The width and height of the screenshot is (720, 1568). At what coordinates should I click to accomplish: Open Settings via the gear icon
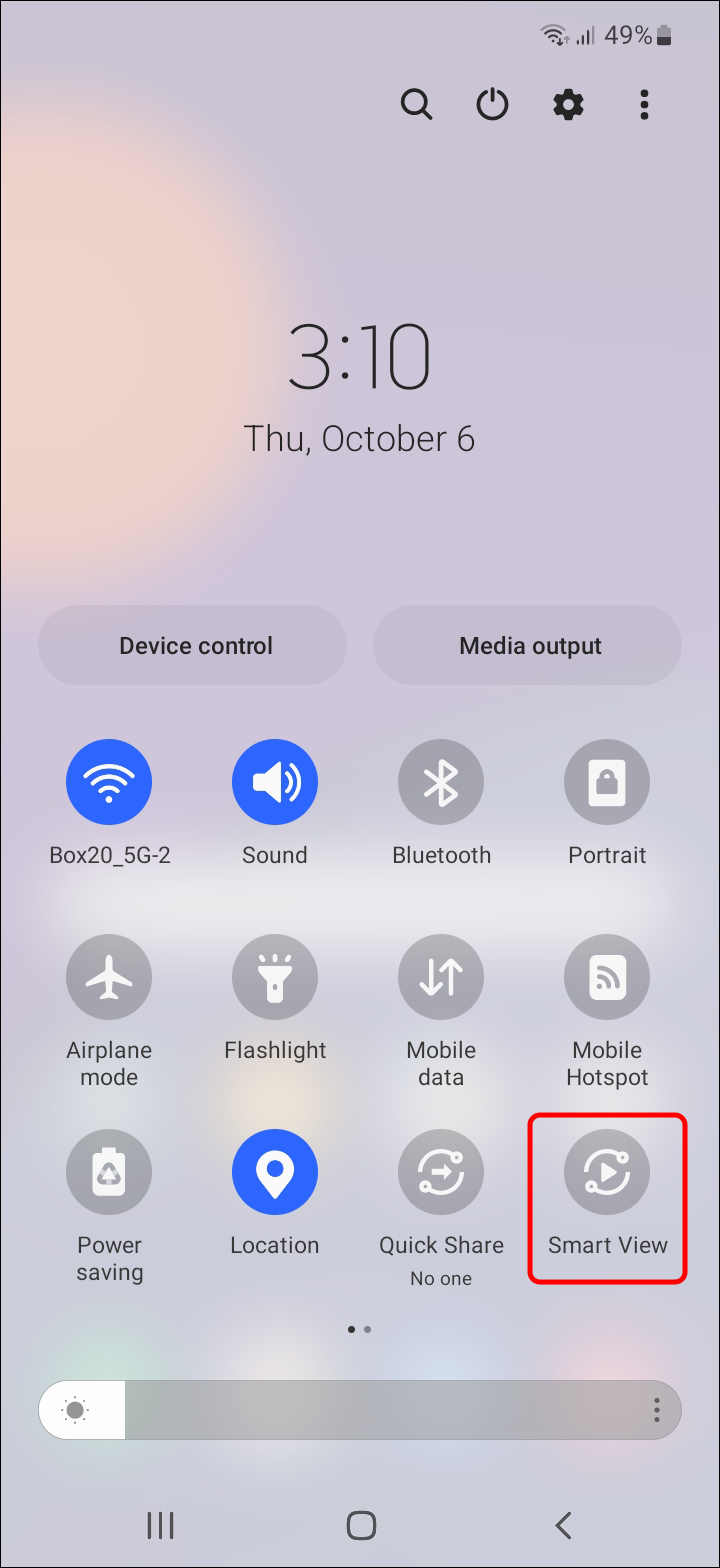[x=568, y=104]
